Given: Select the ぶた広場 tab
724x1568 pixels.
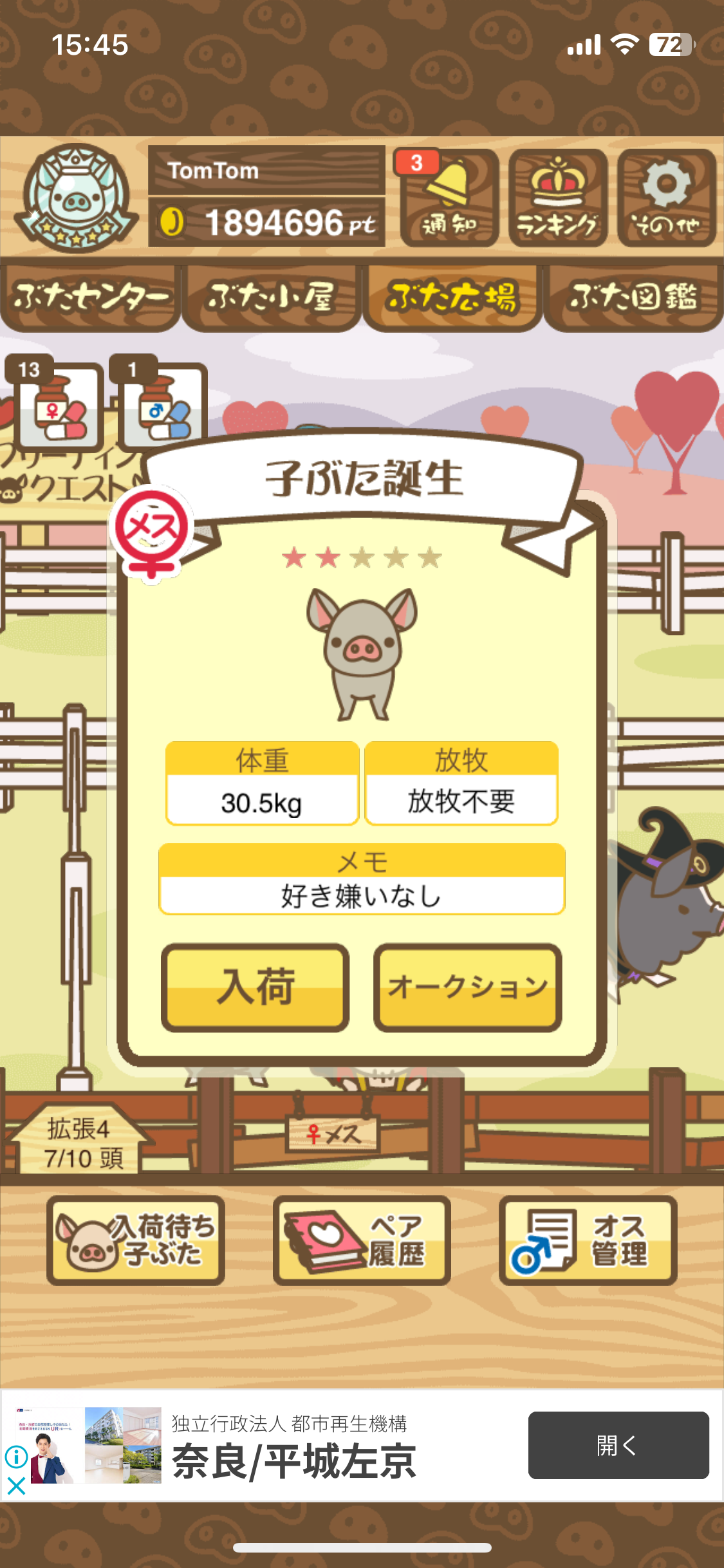Looking at the screenshot, I should coord(452,298).
